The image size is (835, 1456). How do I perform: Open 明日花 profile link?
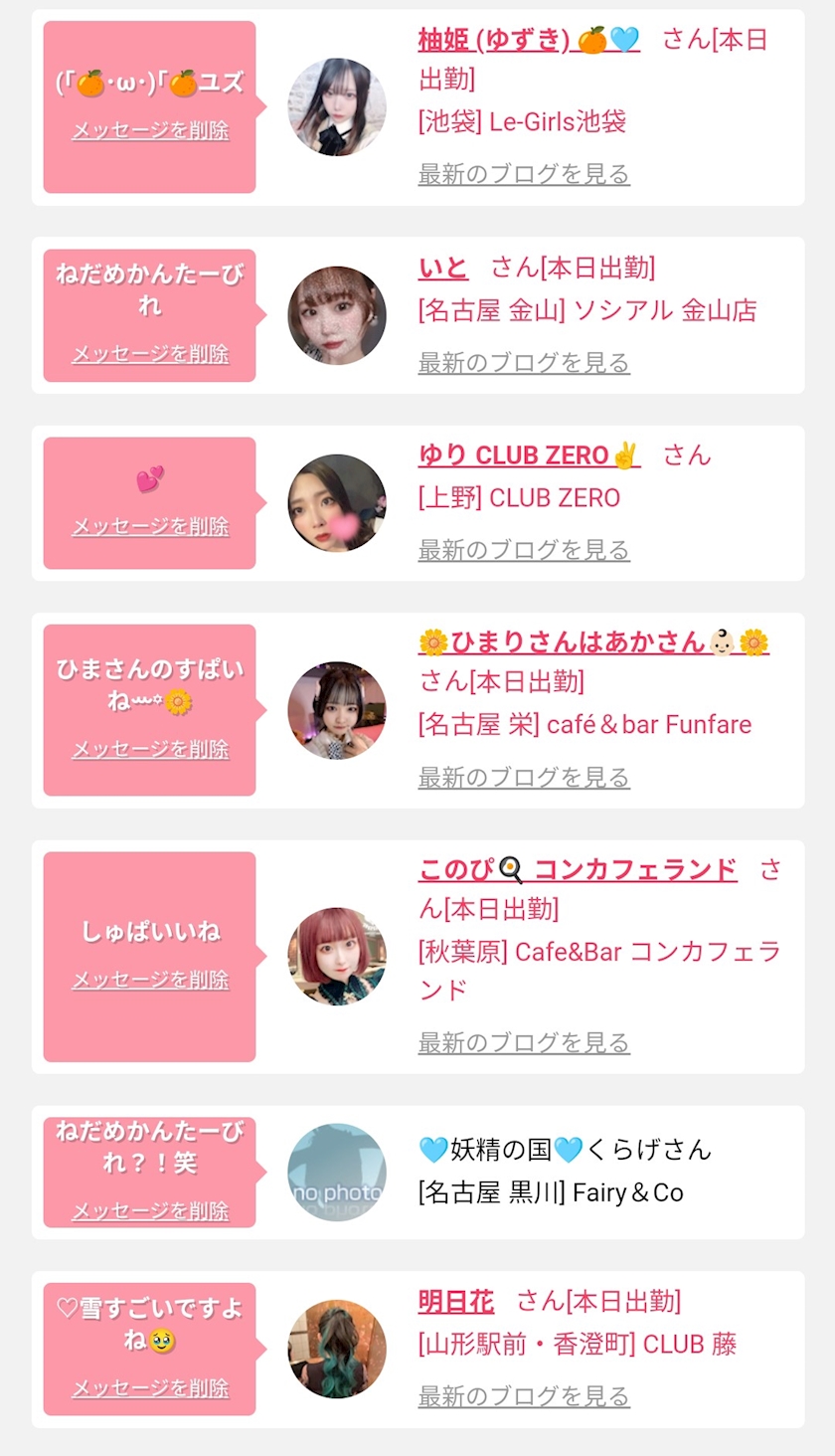456,1301
